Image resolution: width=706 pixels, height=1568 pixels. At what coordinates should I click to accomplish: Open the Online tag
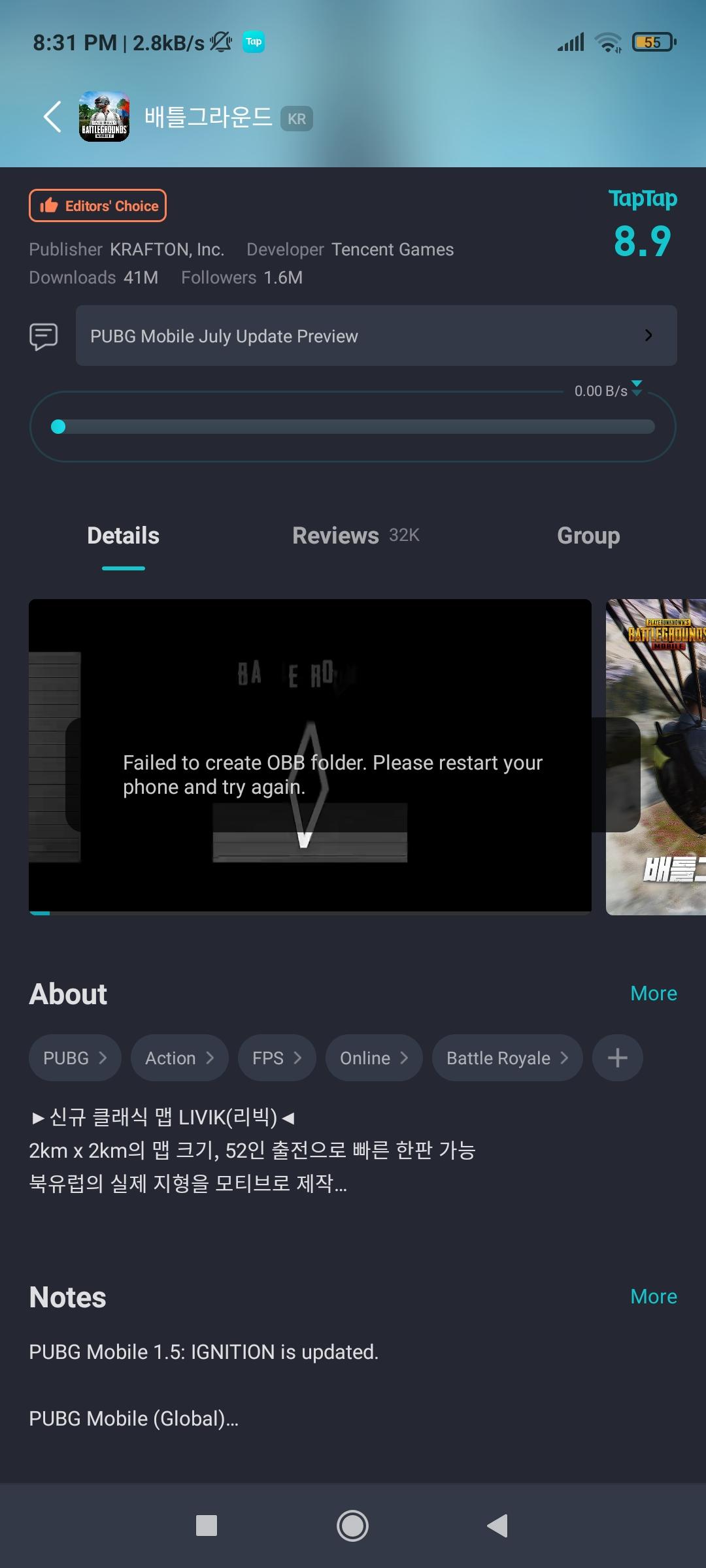(374, 1058)
